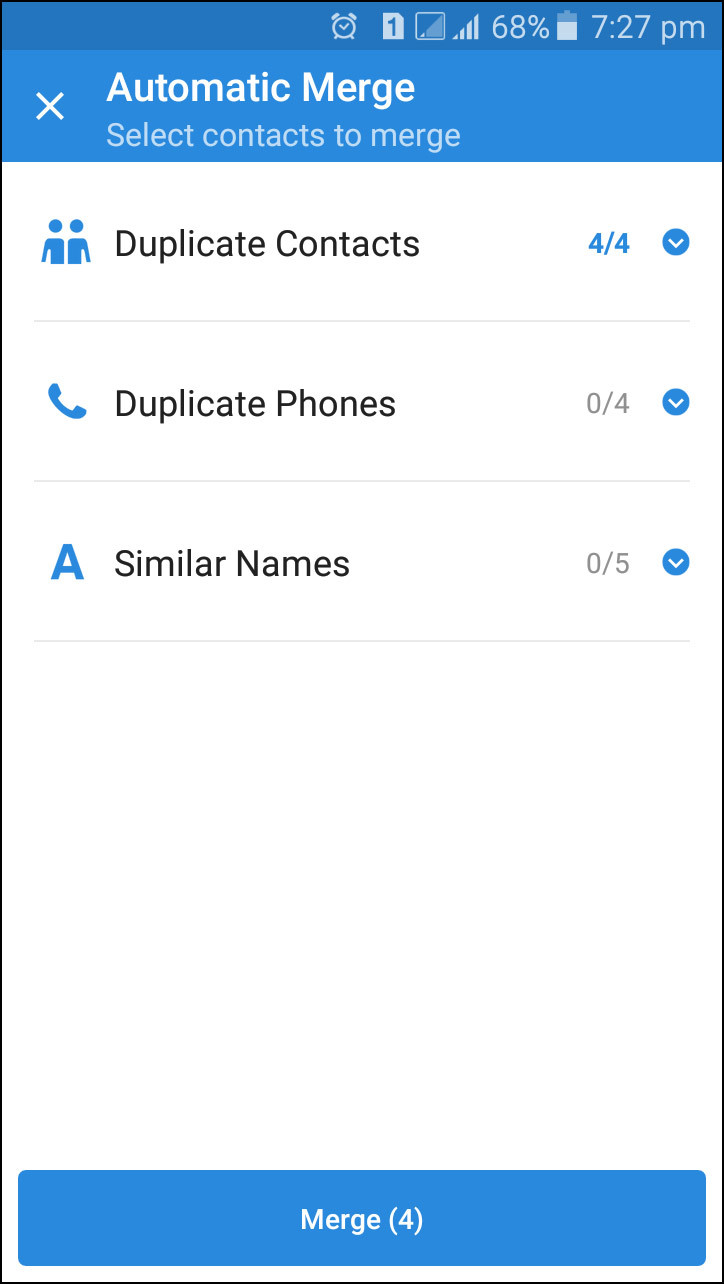Expand the Duplicate Contacts chevron
Viewport: 724px width, 1284px height.
pos(676,243)
